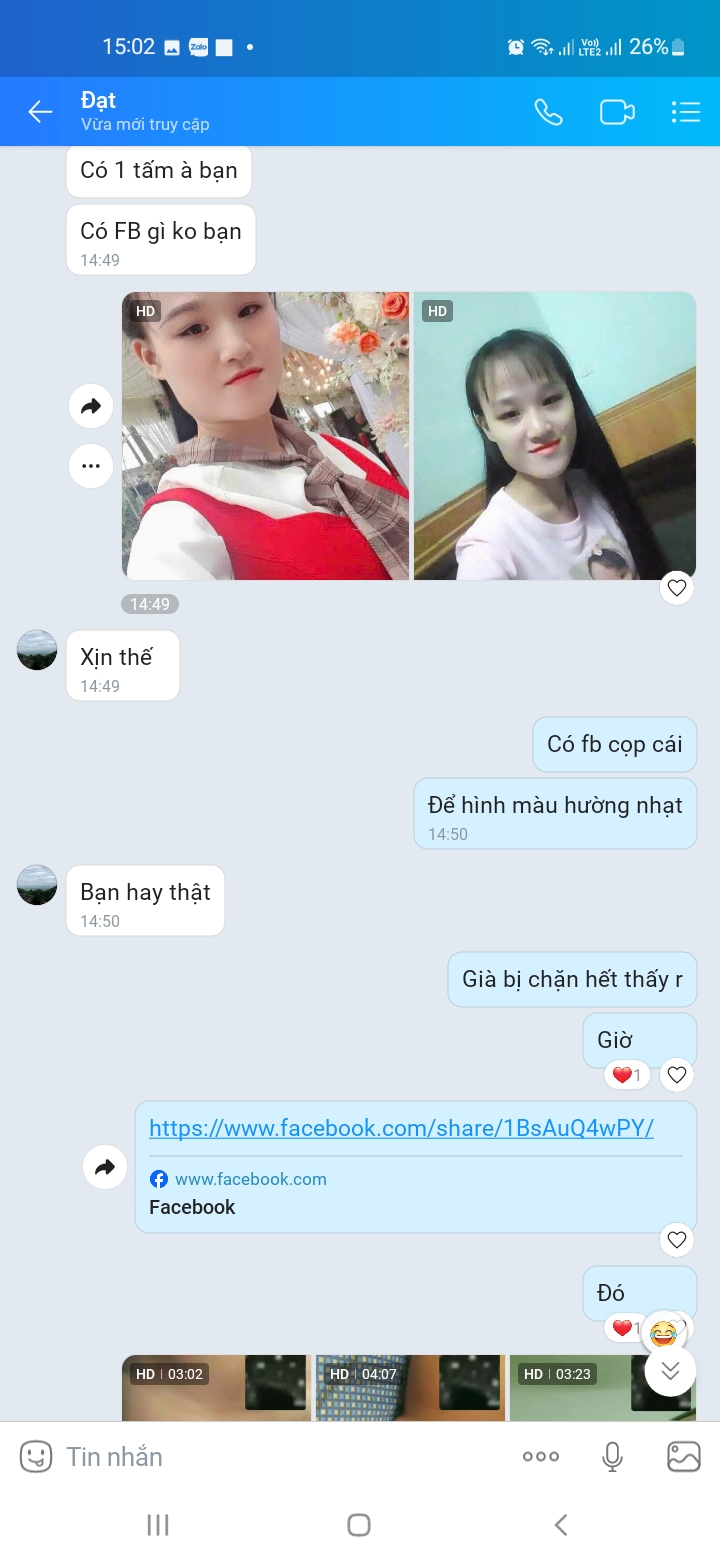
Task: React with a heart to the photos
Action: point(677,588)
